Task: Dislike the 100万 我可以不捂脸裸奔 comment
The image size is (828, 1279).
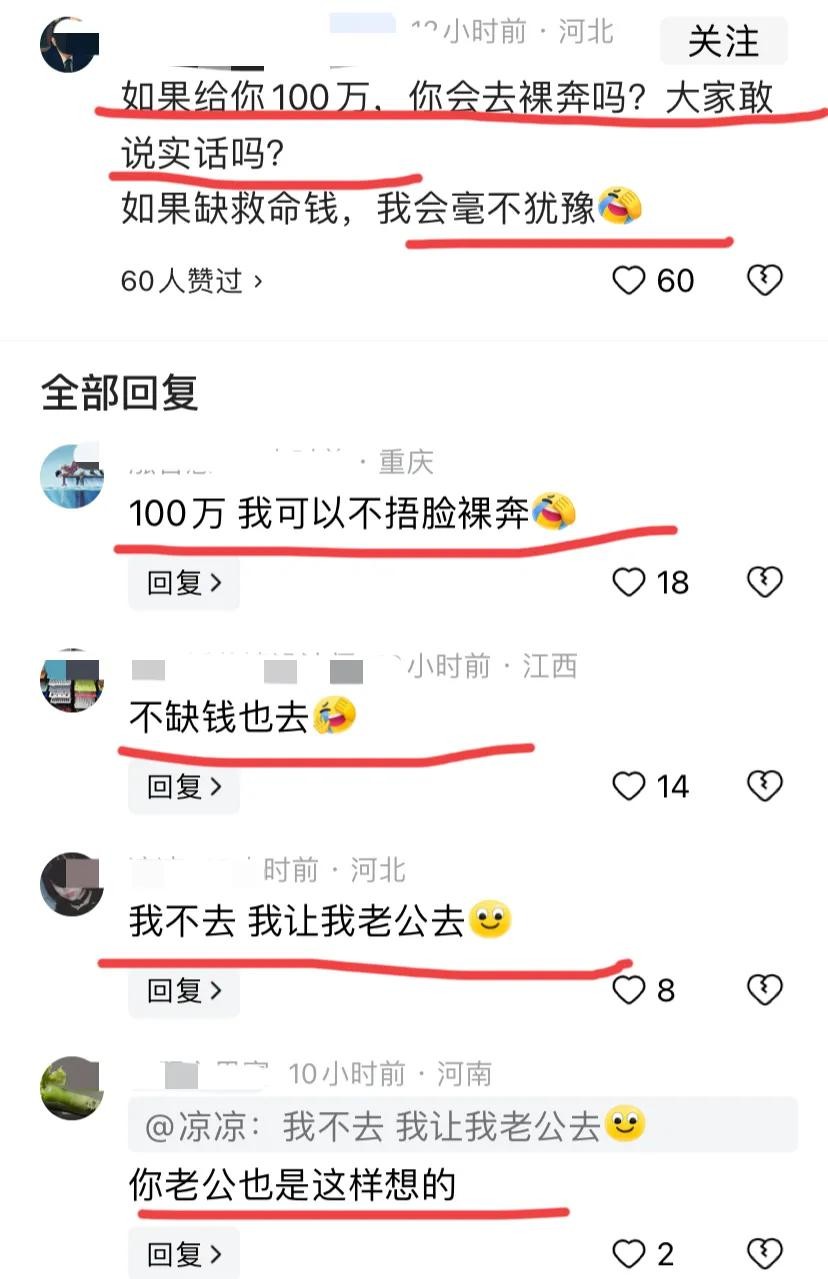Action: click(x=765, y=582)
